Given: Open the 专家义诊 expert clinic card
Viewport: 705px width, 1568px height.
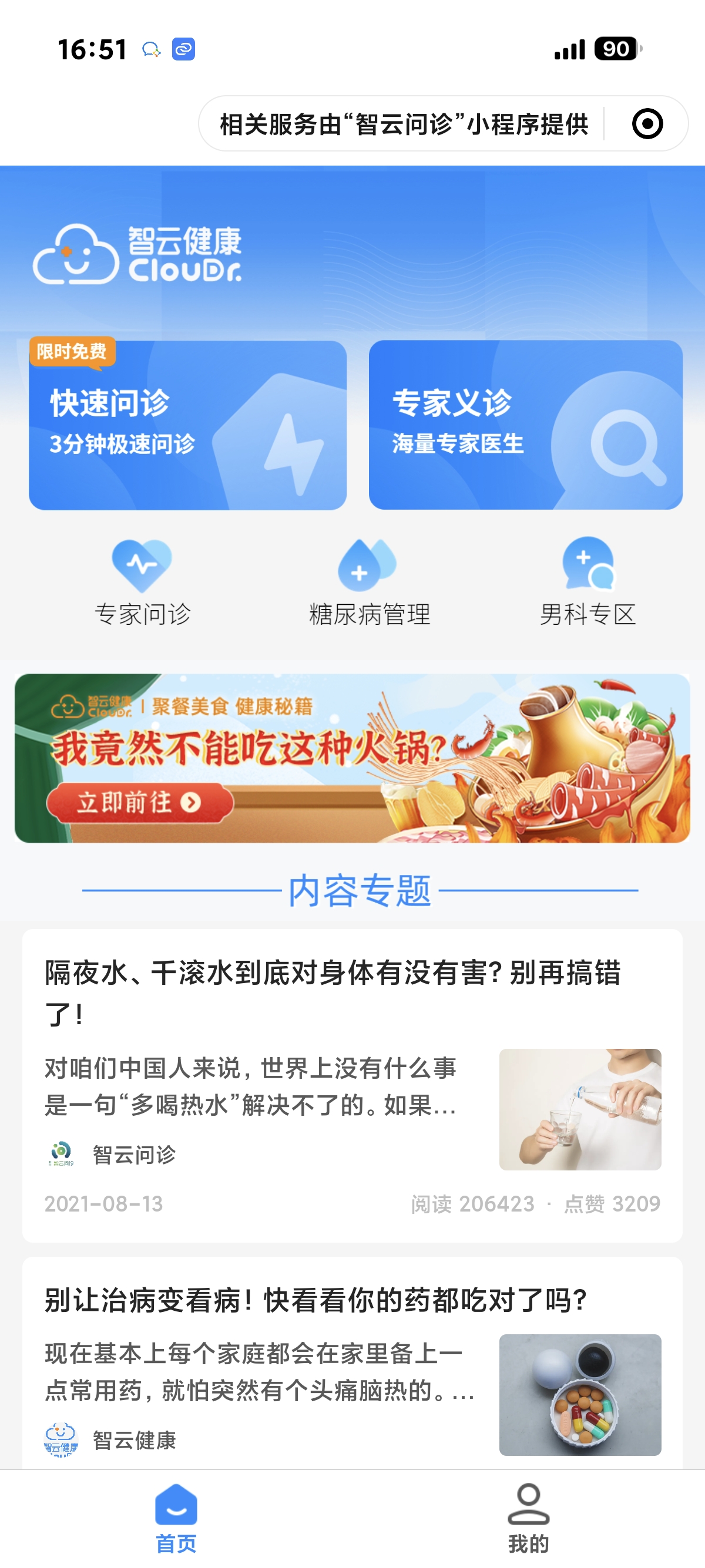Looking at the screenshot, I should [x=525, y=425].
